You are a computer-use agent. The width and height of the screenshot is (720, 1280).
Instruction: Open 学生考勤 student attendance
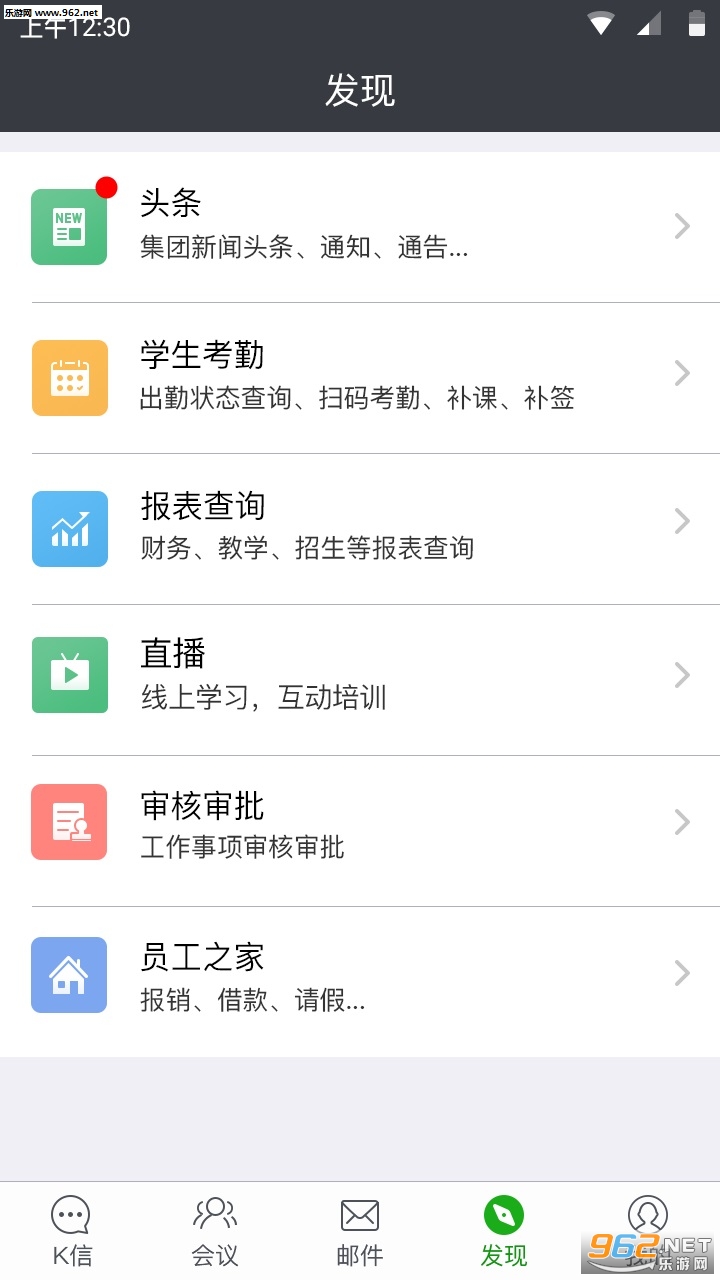click(360, 377)
